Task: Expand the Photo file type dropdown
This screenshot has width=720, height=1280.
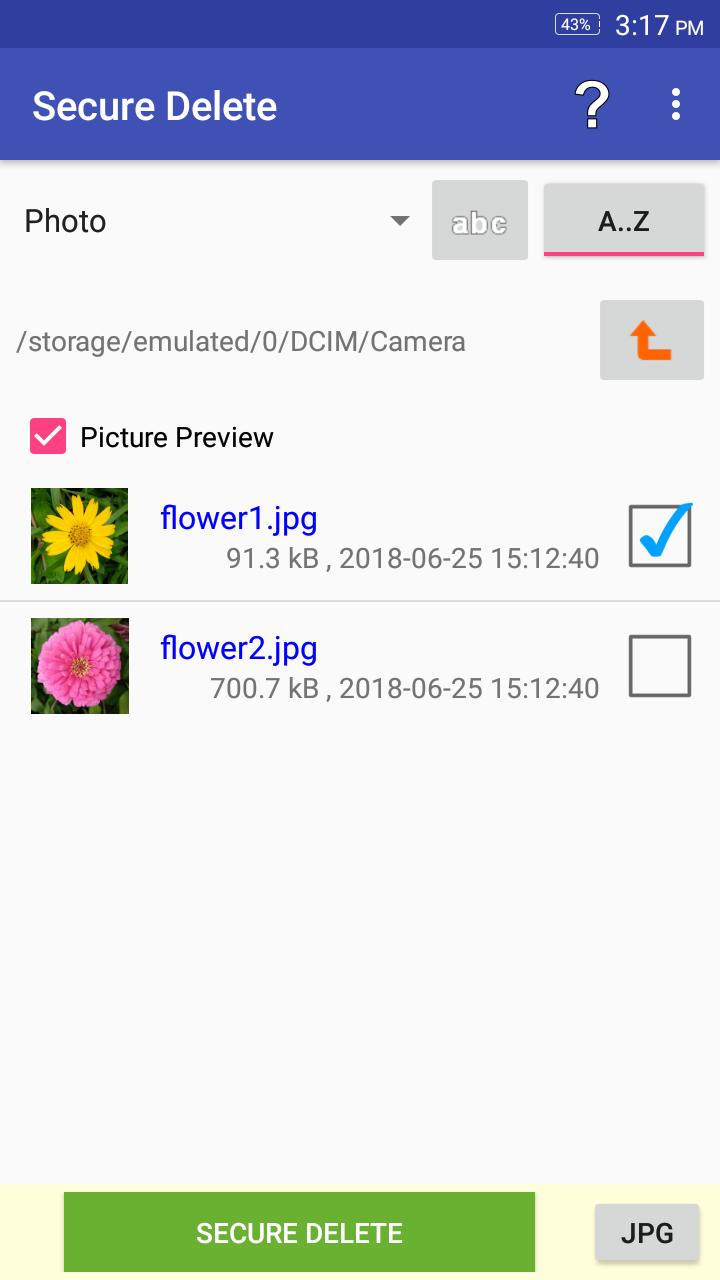Action: coord(216,221)
